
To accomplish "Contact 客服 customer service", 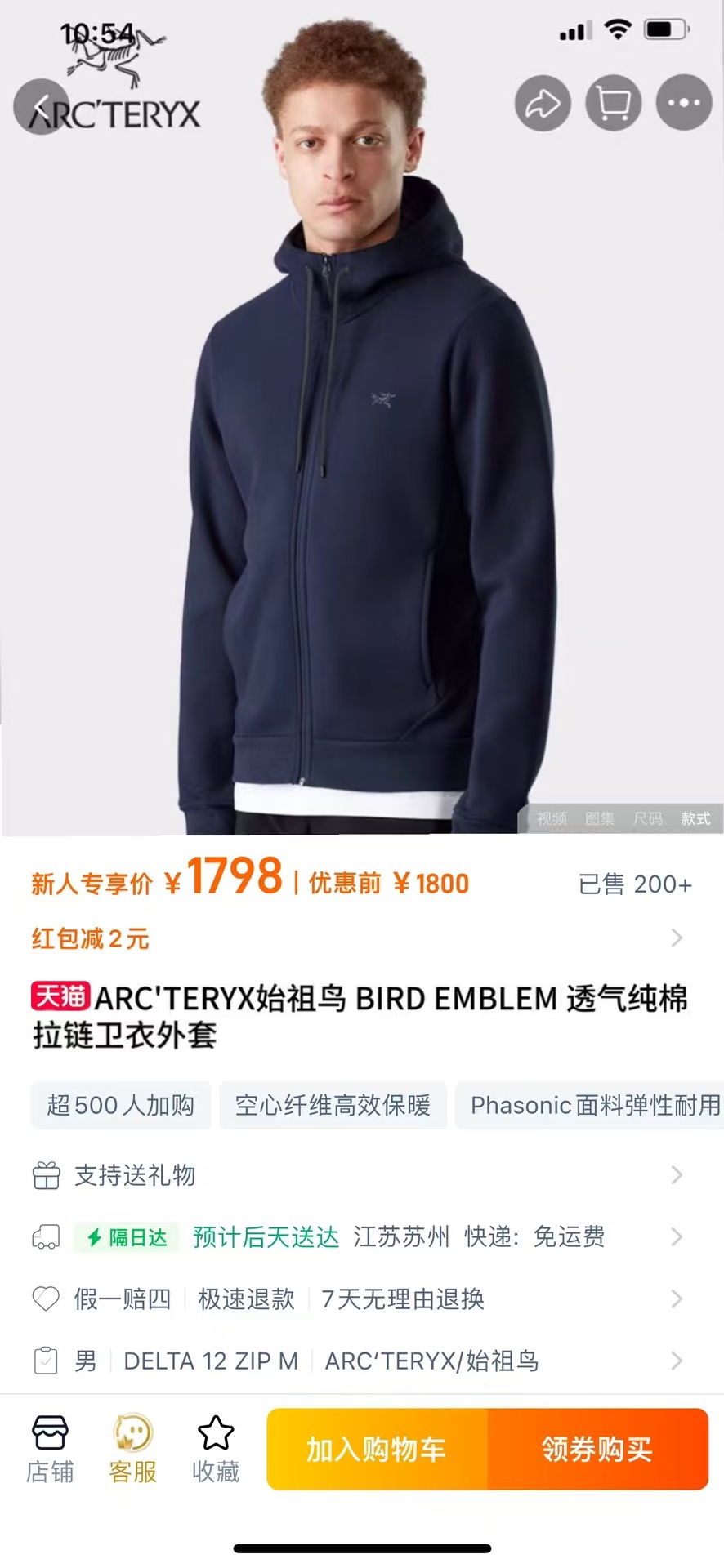I will 132,1450.
